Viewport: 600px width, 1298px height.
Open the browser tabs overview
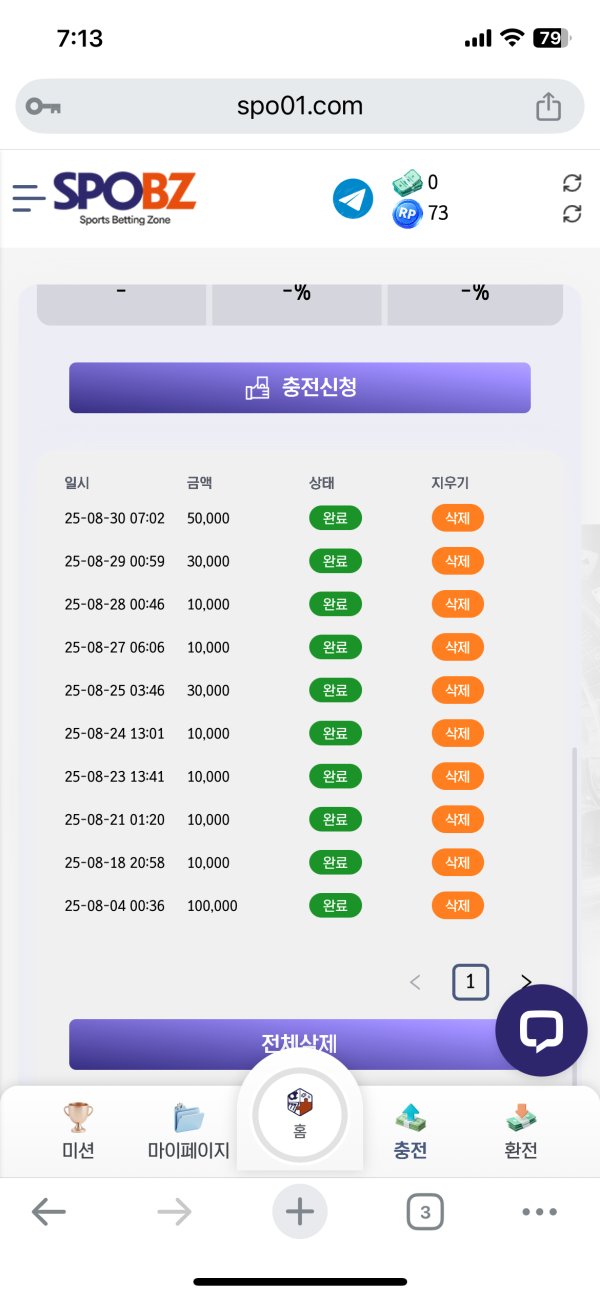[425, 1213]
